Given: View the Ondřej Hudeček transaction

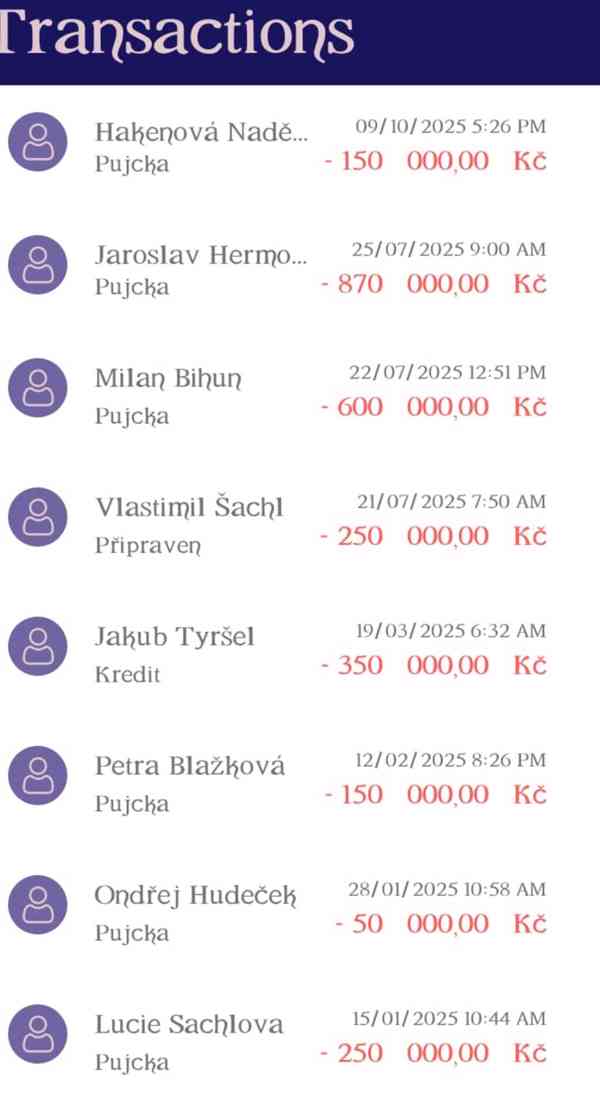Looking at the screenshot, I should click(x=300, y=908).
